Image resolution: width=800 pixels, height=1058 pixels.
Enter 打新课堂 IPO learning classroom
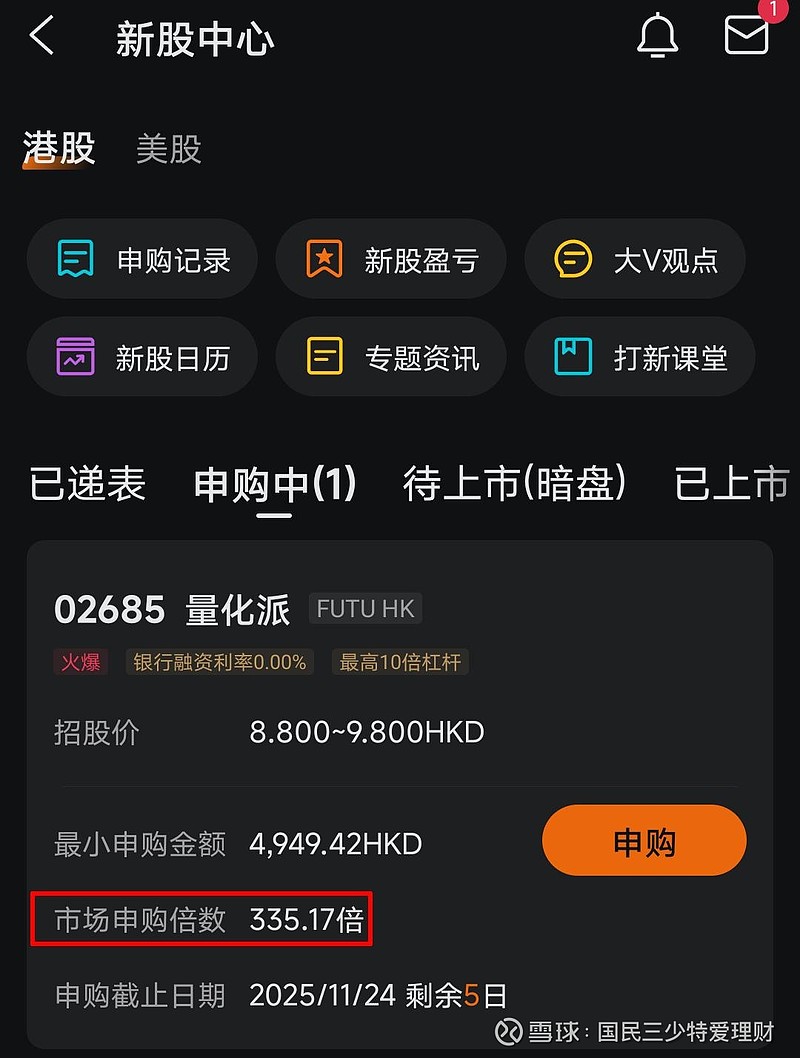coord(638,356)
